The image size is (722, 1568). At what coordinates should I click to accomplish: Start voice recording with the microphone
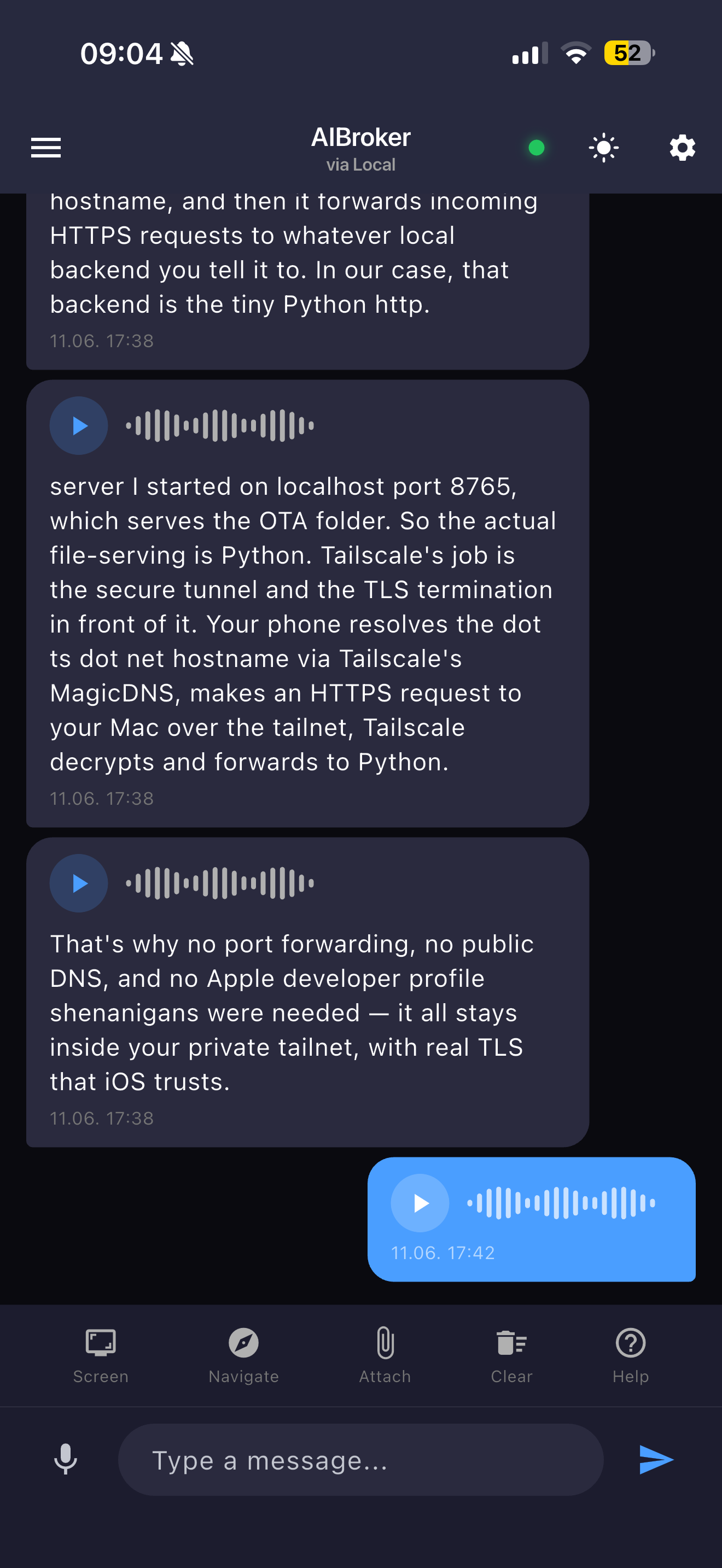pyautogui.click(x=66, y=1459)
